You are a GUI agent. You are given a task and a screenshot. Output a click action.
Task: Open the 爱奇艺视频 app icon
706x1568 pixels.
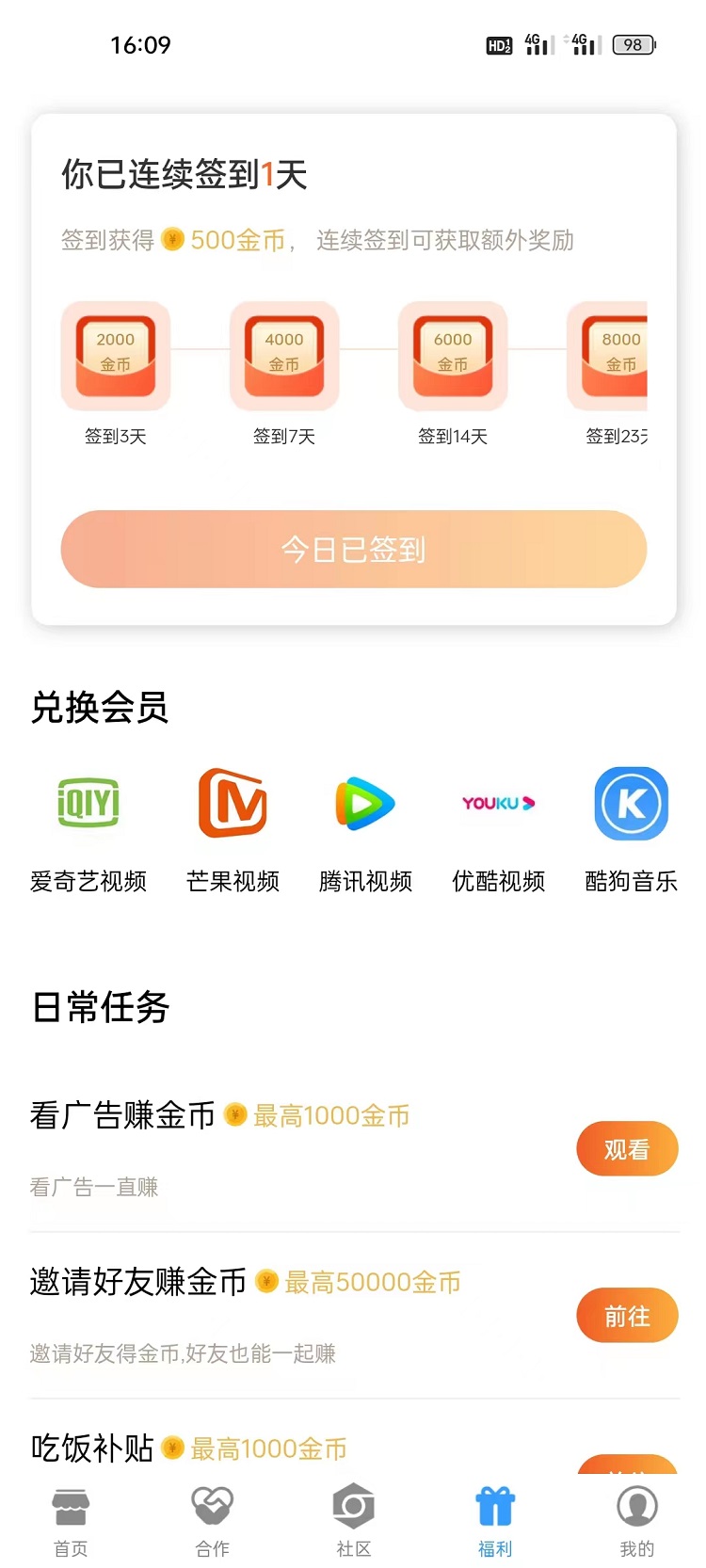(x=88, y=804)
